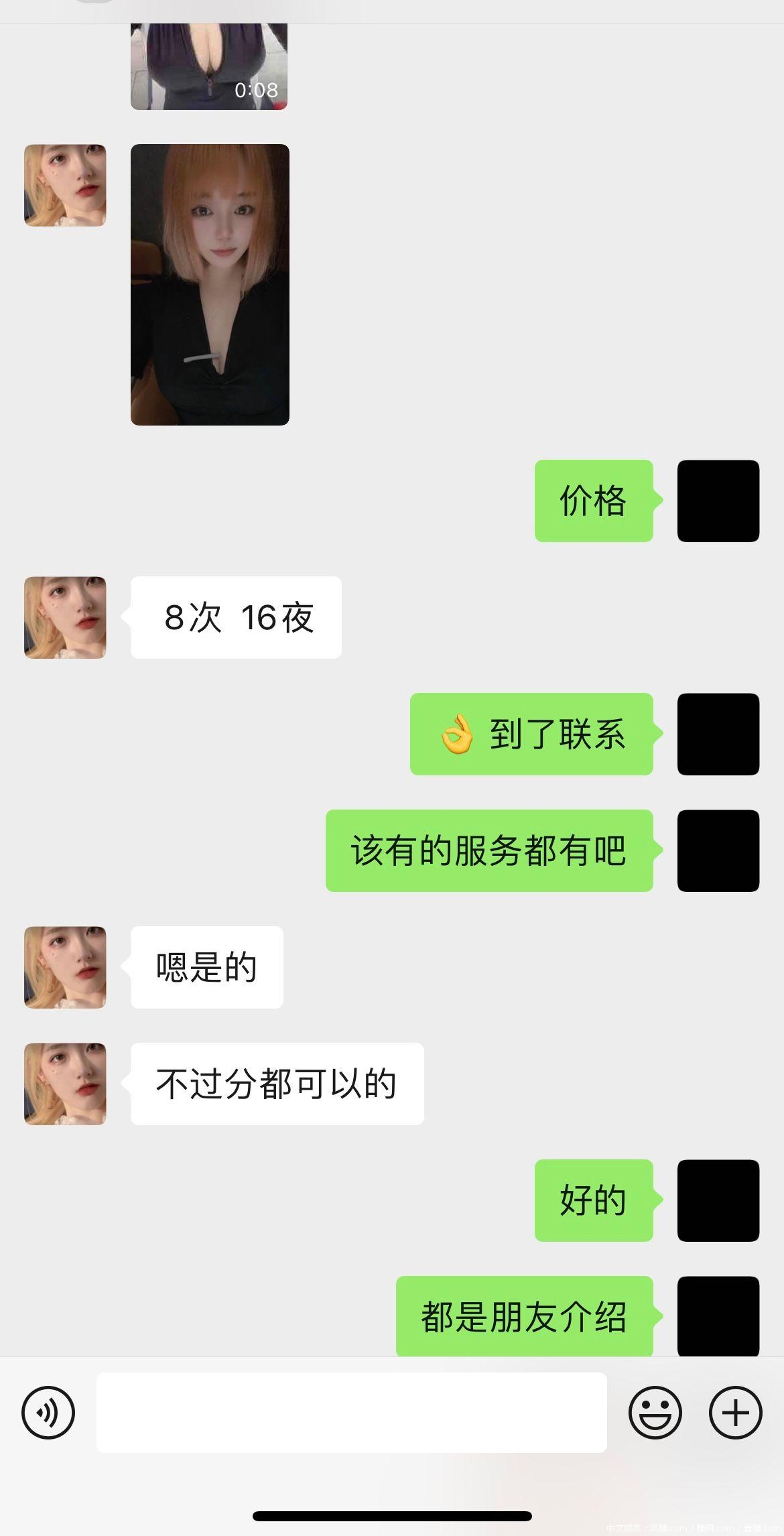The image size is (784, 1536).
Task: Switch to voice message input
Action: [x=48, y=1413]
